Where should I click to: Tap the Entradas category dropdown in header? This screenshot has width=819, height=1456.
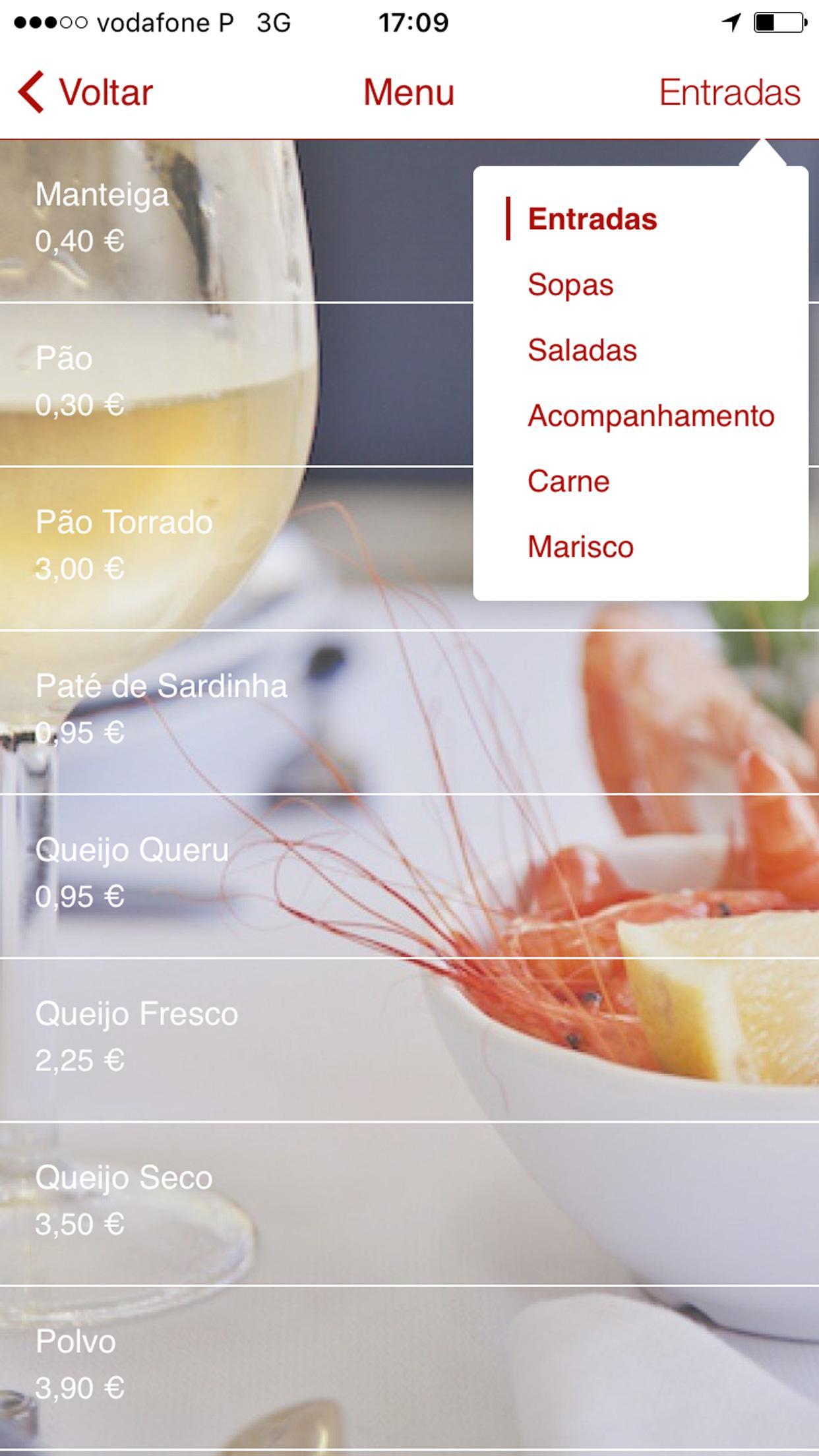click(729, 92)
